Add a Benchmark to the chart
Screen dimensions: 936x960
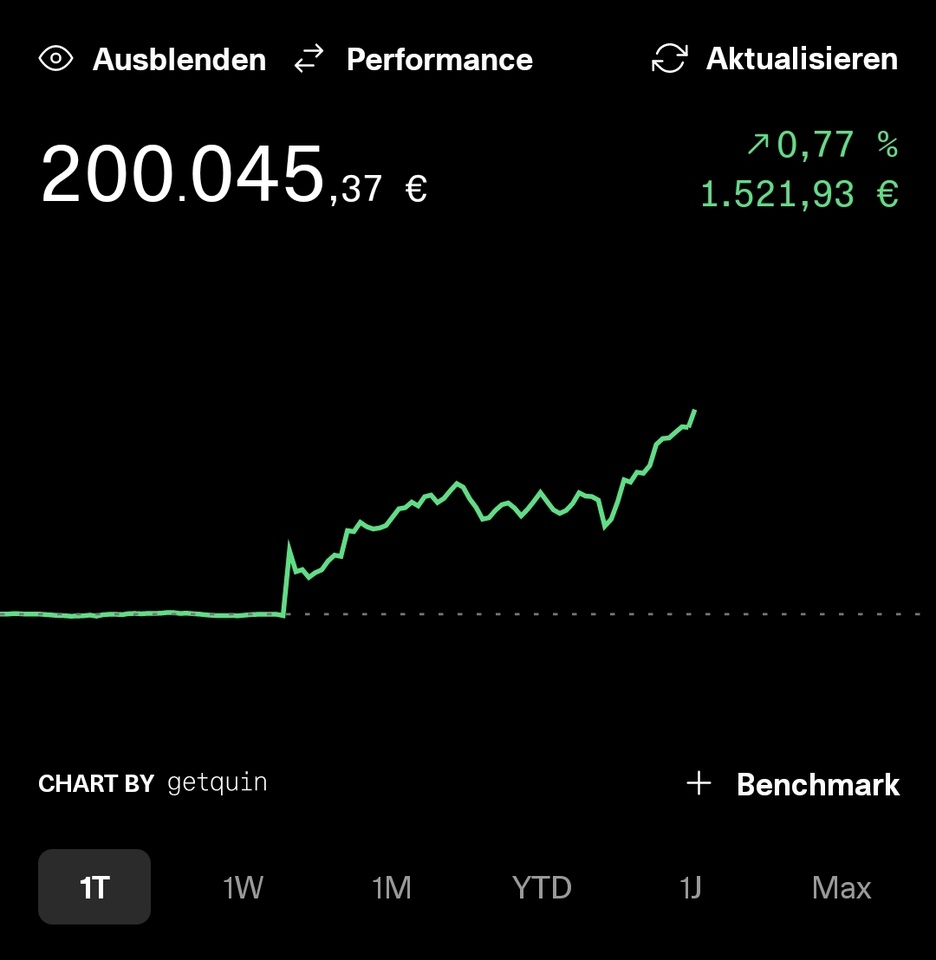794,785
